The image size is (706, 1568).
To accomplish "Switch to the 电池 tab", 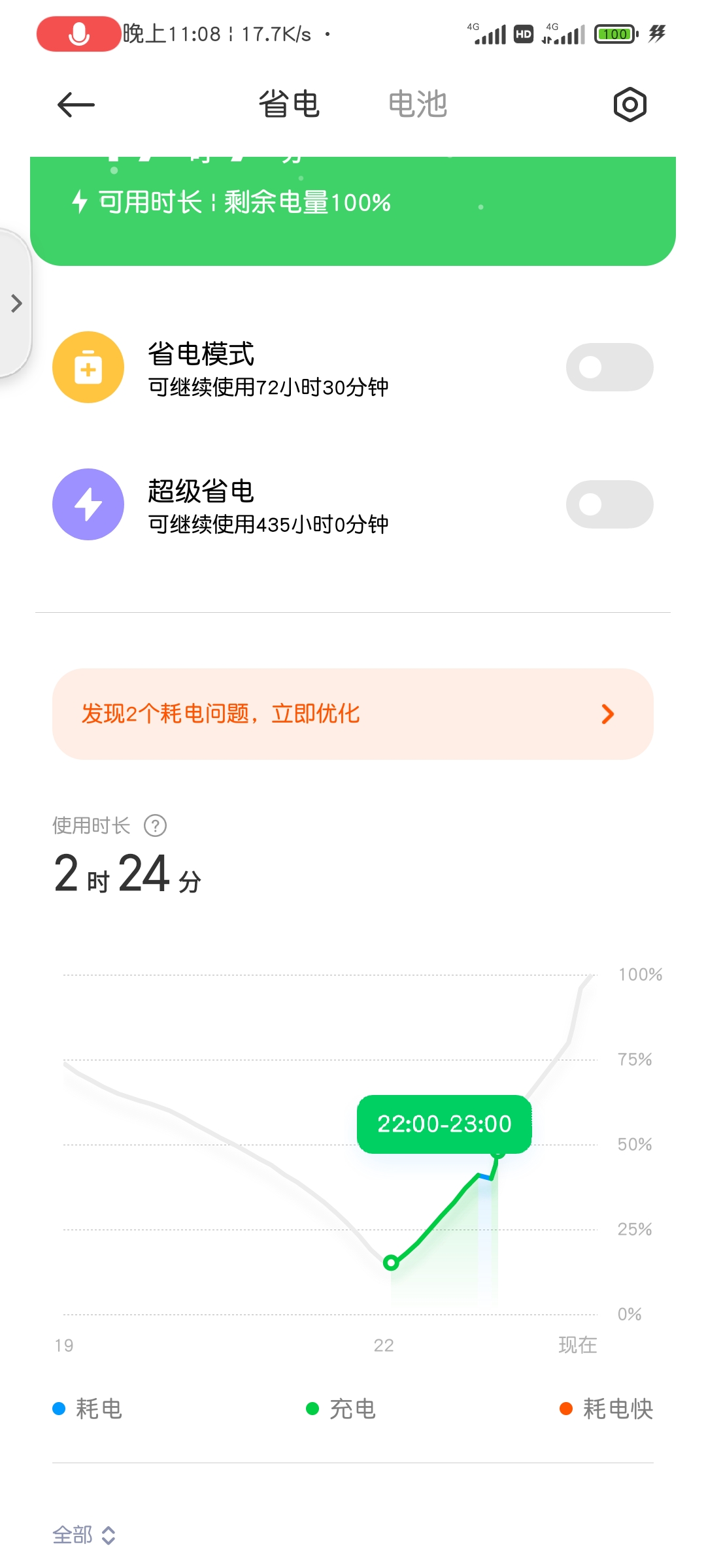I will [418, 105].
